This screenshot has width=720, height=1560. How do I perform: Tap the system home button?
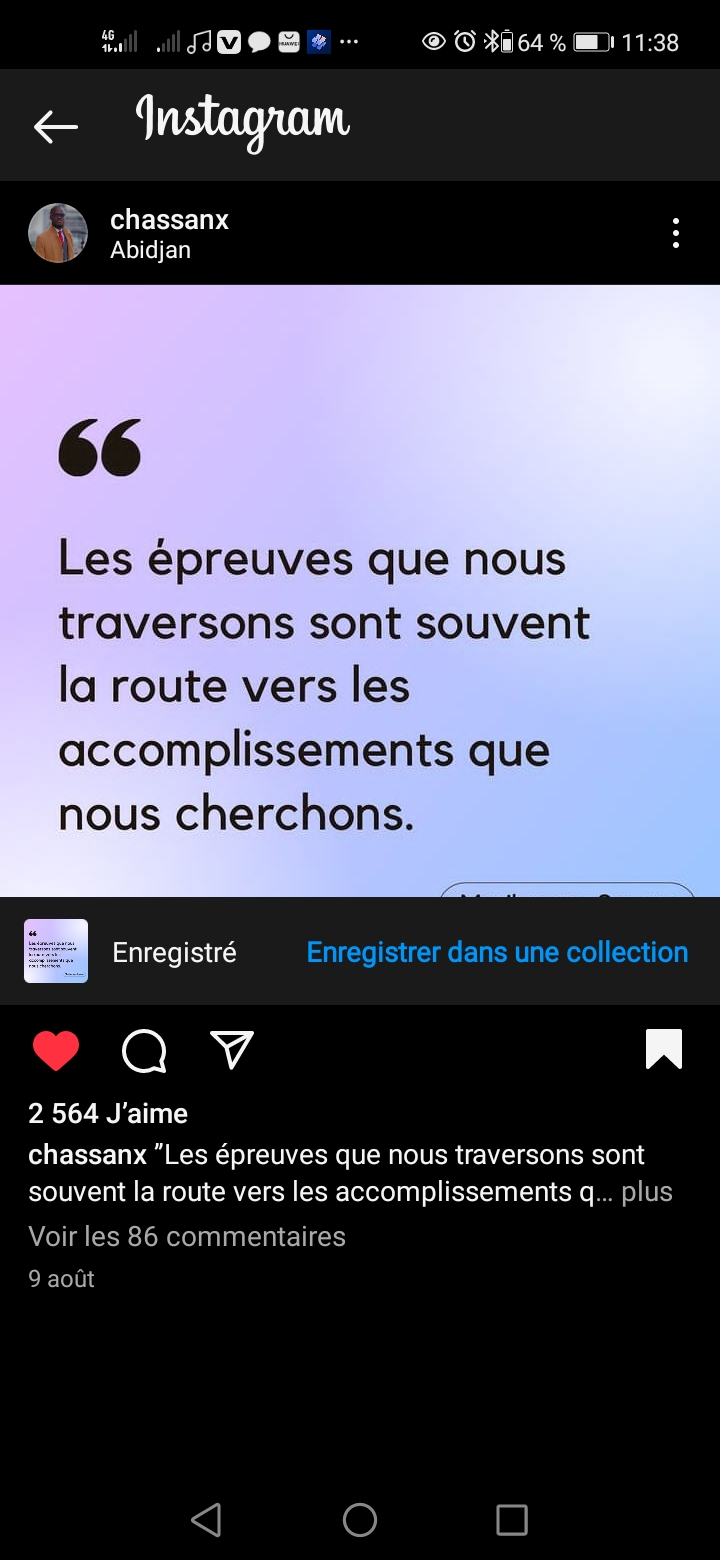[360, 1520]
